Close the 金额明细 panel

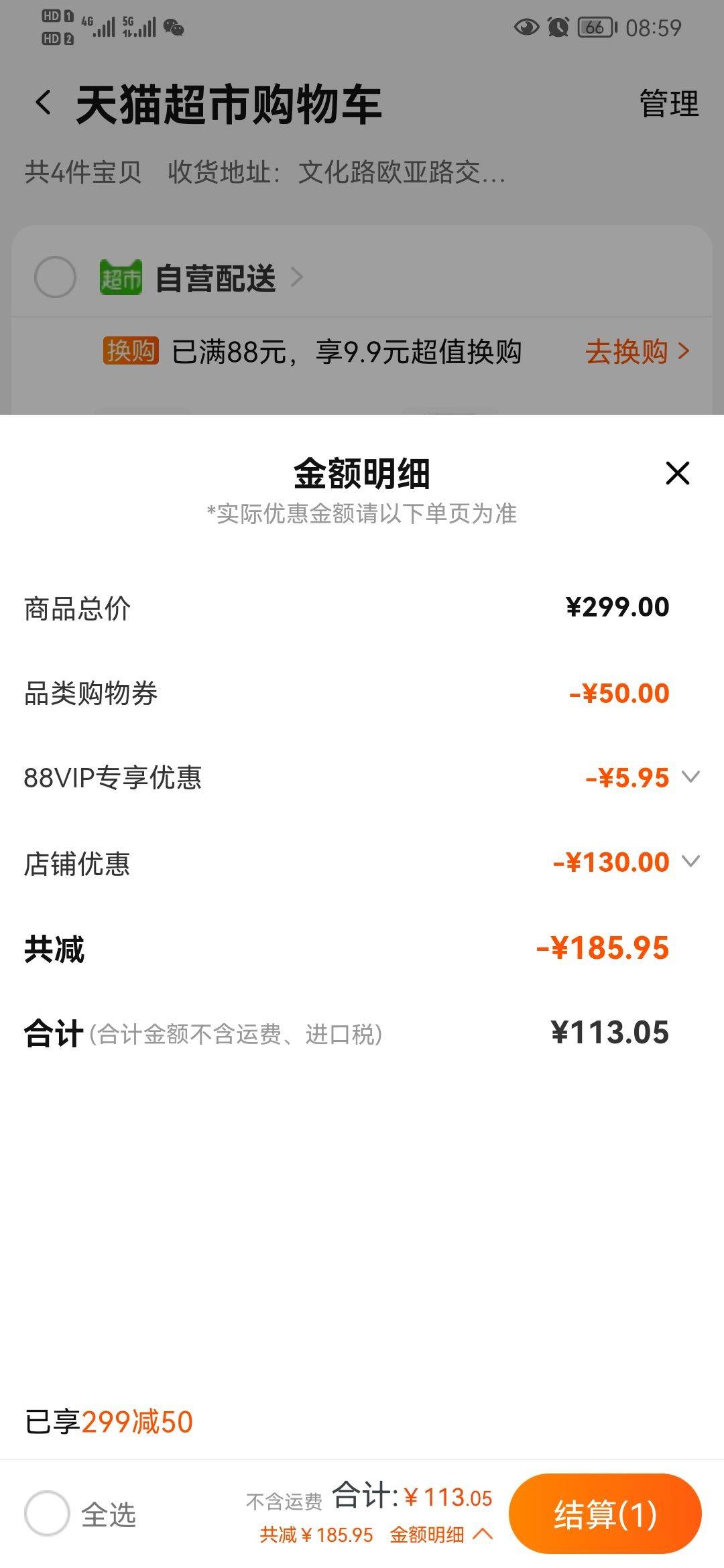[677, 473]
